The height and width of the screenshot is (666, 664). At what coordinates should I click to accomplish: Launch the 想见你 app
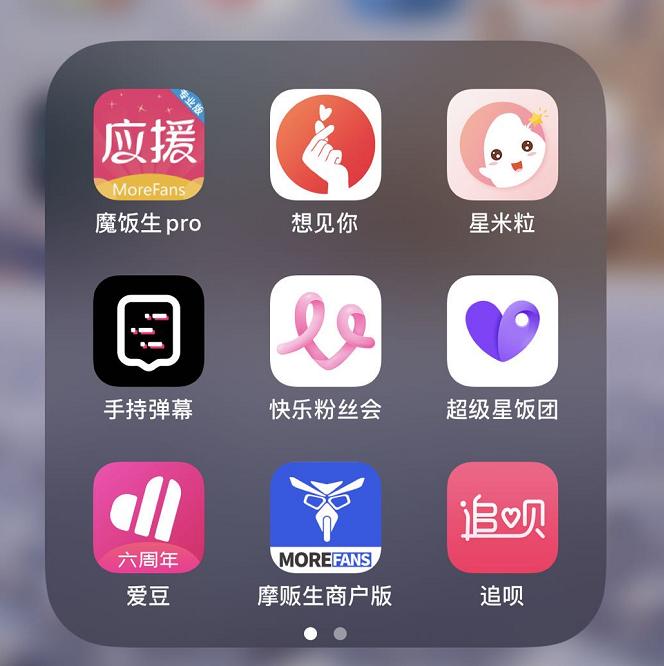point(325,145)
